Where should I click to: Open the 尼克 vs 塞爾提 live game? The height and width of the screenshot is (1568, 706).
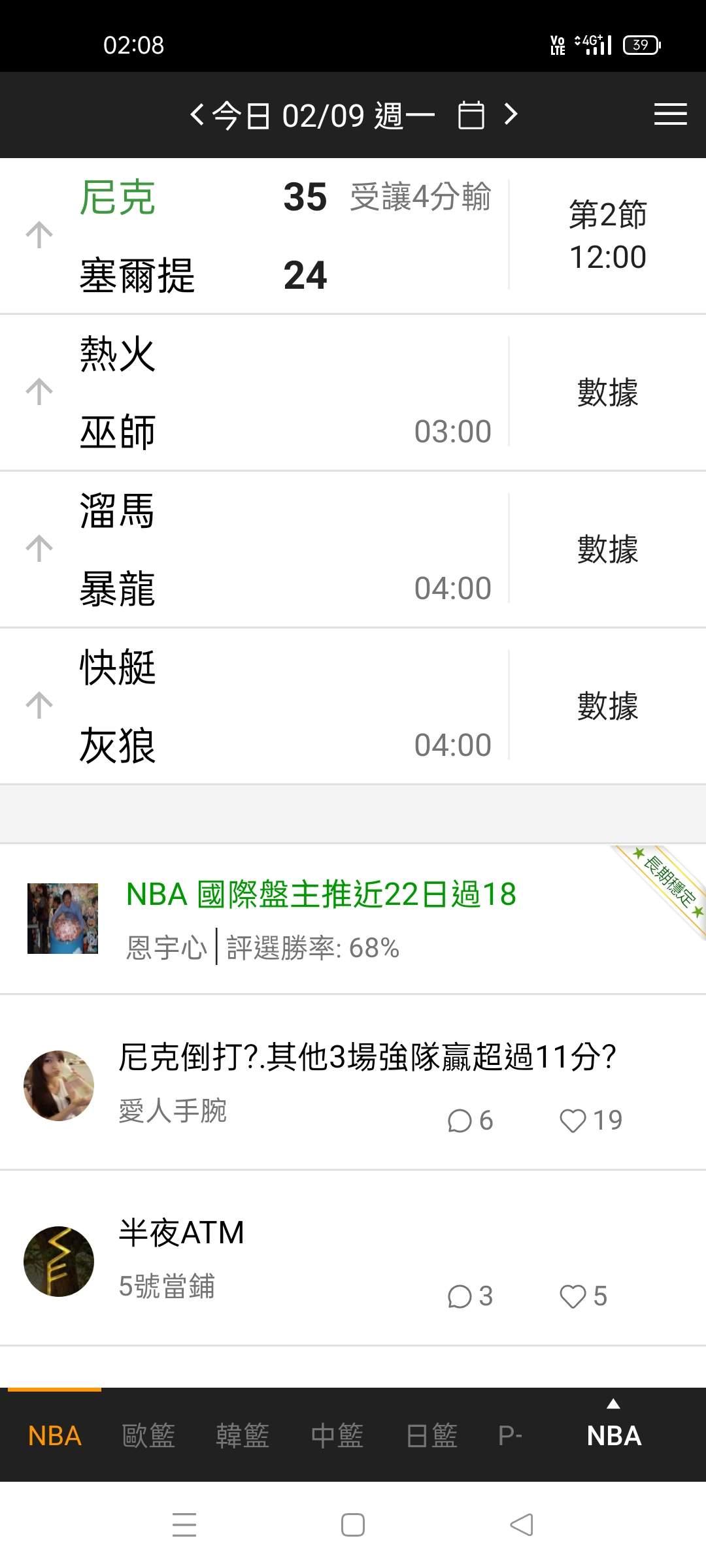pos(261,235)
